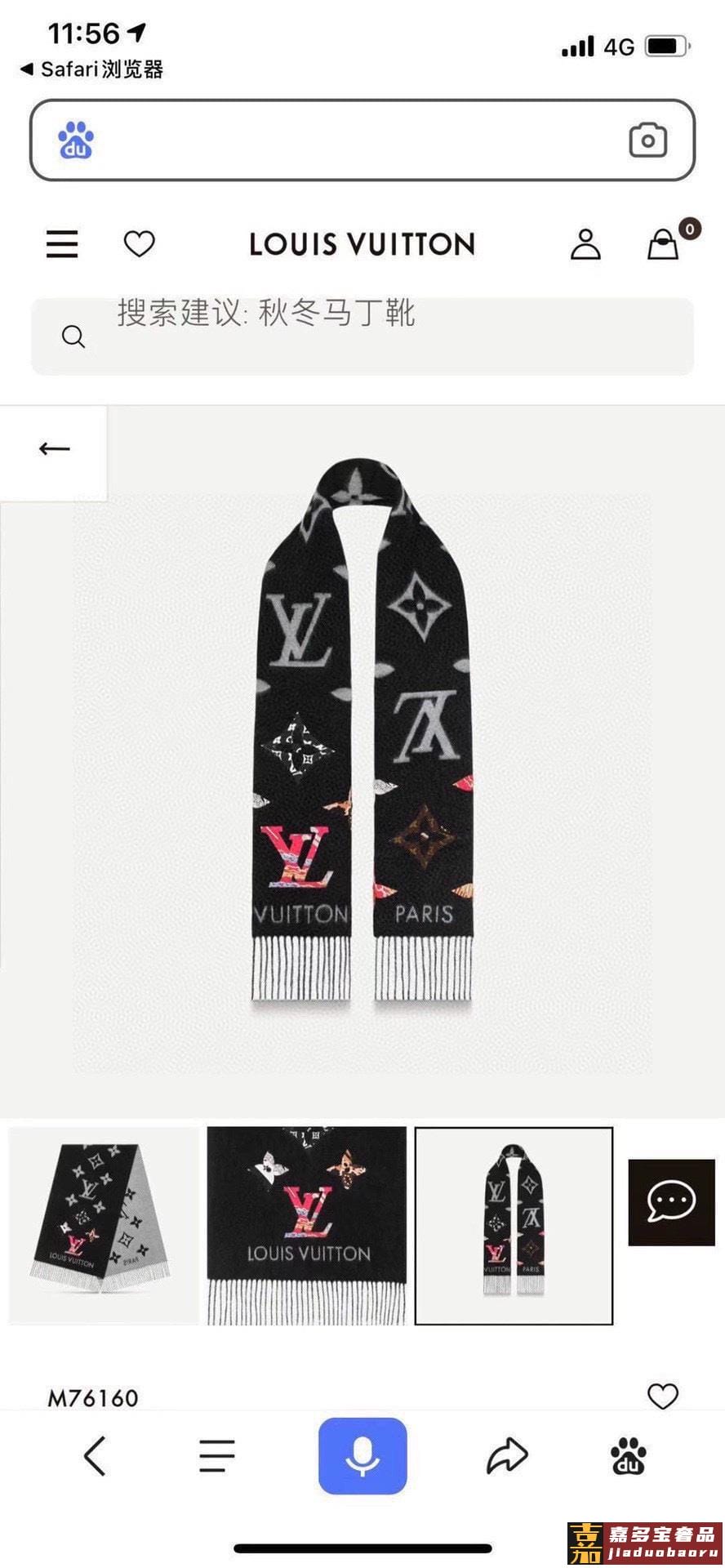Image resolution: width=725 pixels, height=1568 pixels.
Task: Go back in browser toolbar
Action: [x=95, y=1456]
